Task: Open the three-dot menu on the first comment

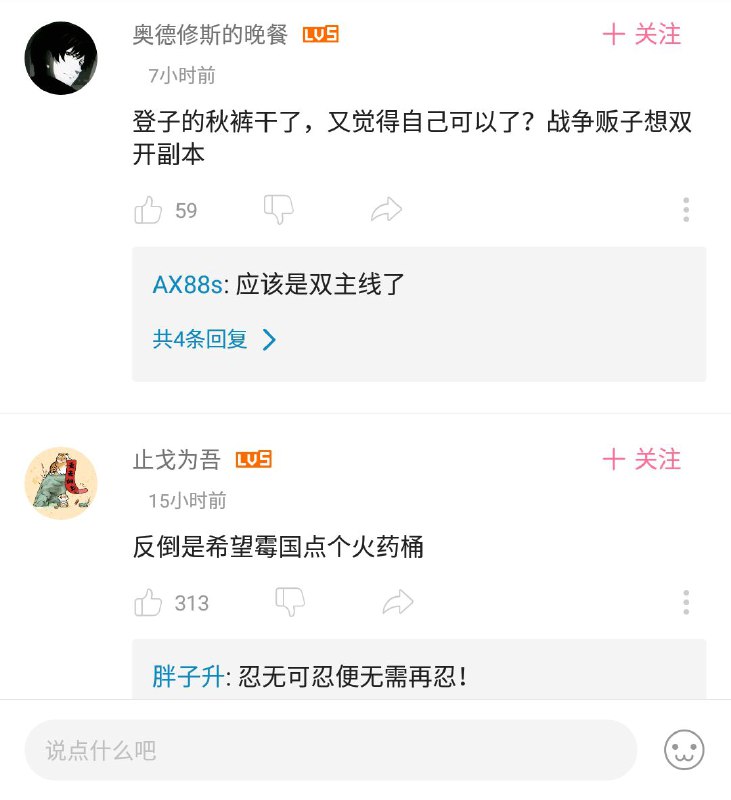Action: tap(686, 209)
